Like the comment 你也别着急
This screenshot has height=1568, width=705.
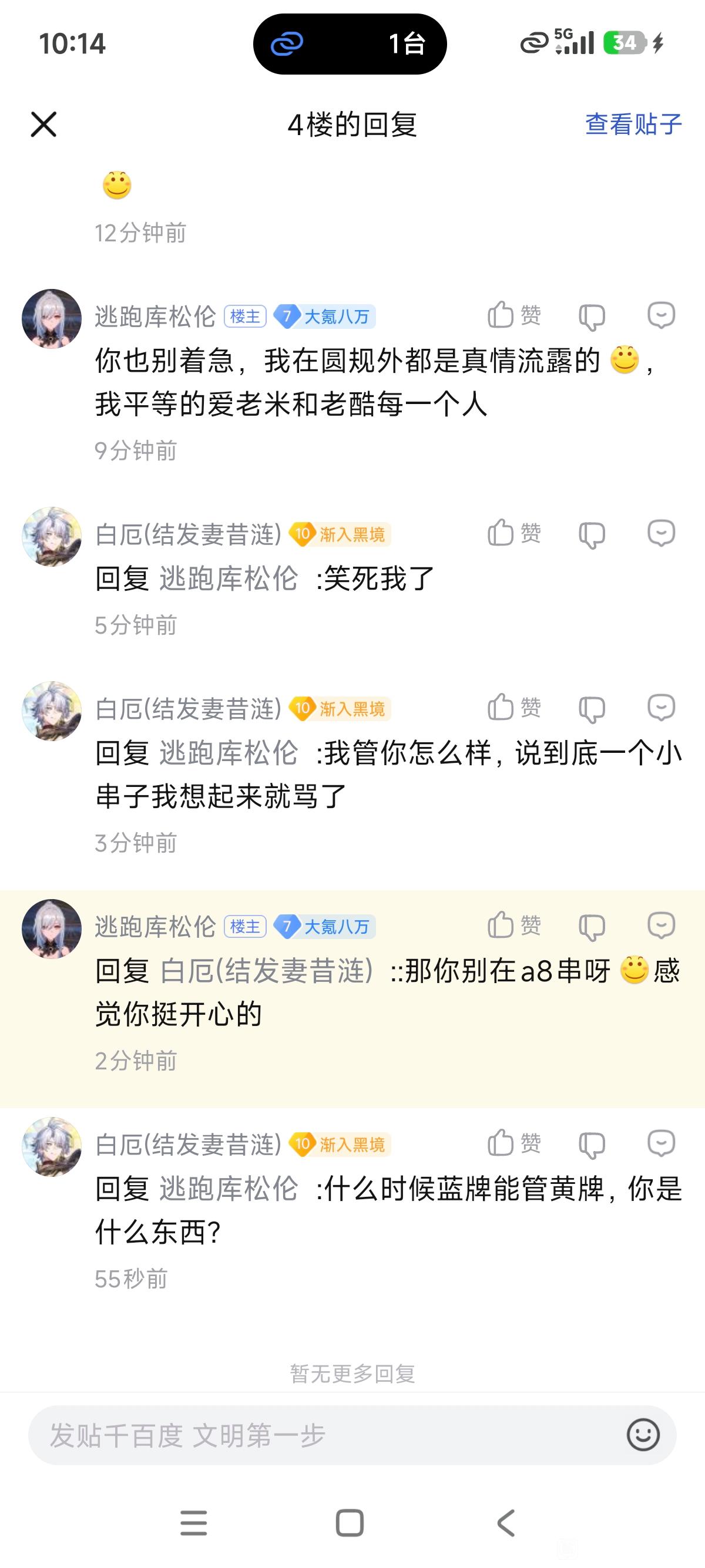[x=514, y=315]
